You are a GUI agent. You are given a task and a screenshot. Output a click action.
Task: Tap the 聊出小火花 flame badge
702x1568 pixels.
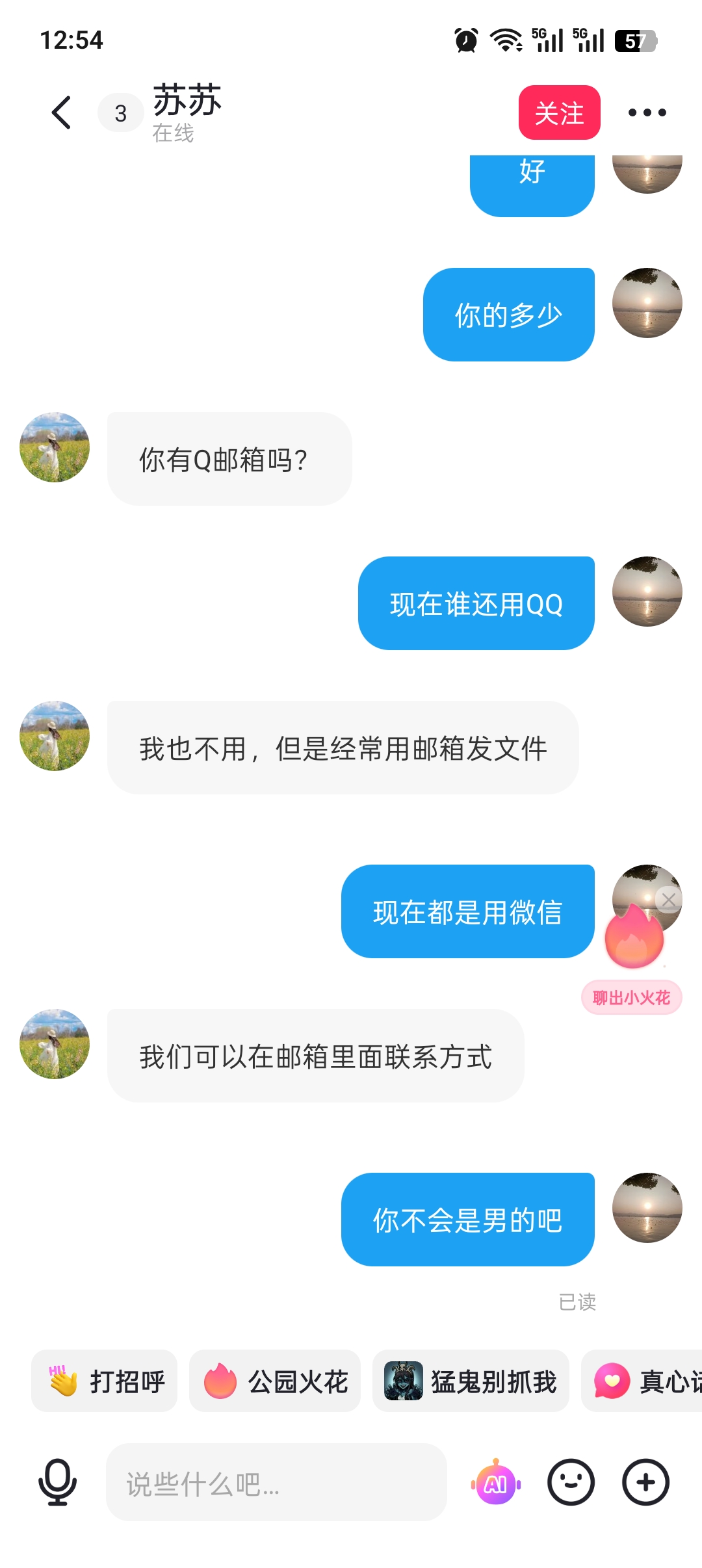click(x=631, y=997)
